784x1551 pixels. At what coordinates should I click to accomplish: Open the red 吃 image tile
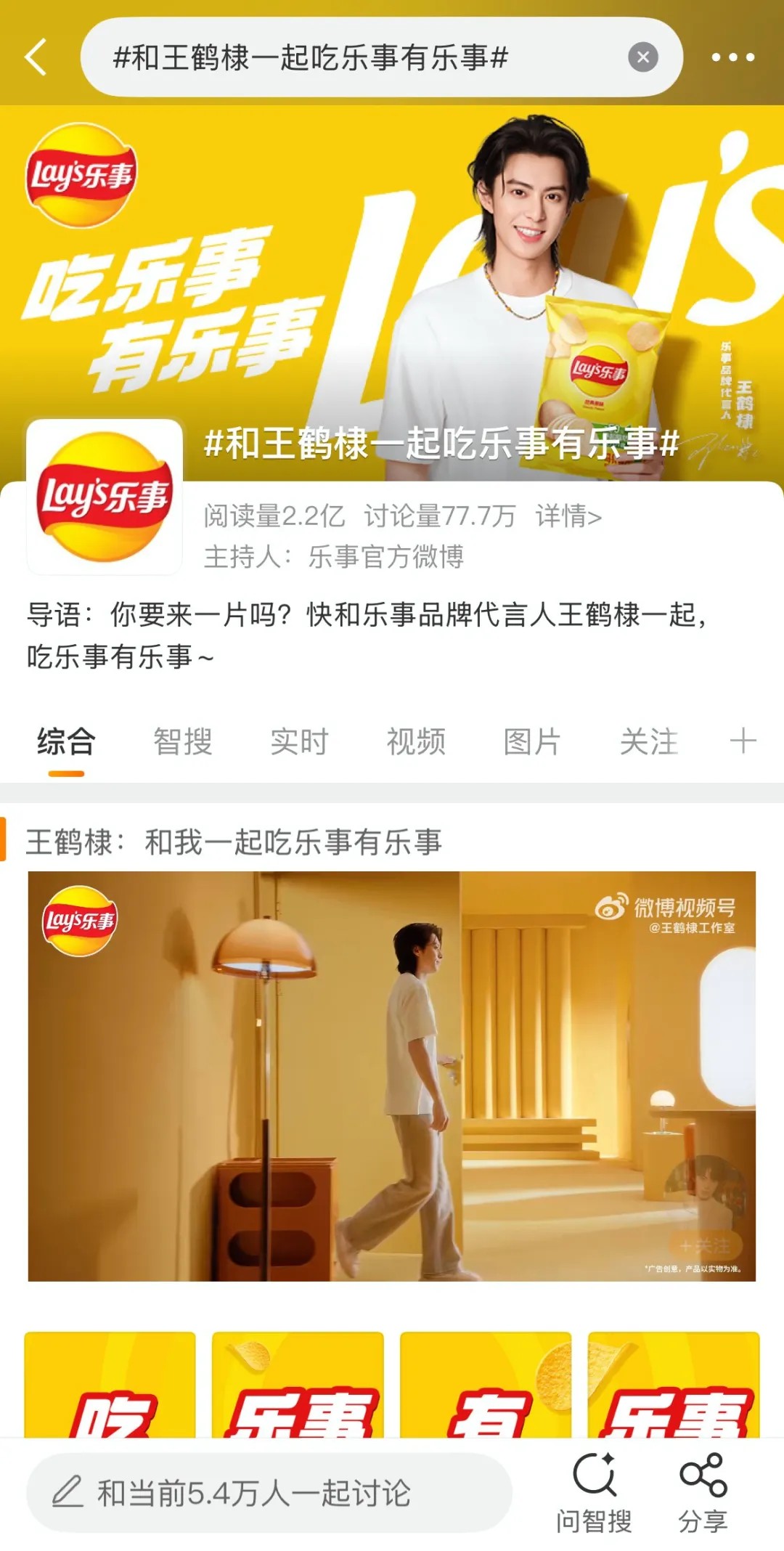pyautogui.click(x=110, y=1385)
